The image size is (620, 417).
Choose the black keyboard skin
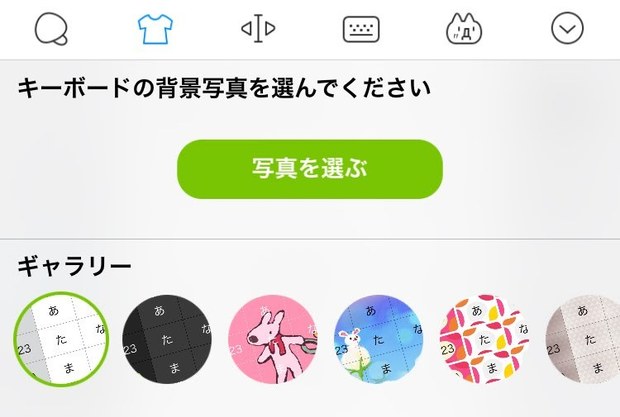[x=166, y=338]
